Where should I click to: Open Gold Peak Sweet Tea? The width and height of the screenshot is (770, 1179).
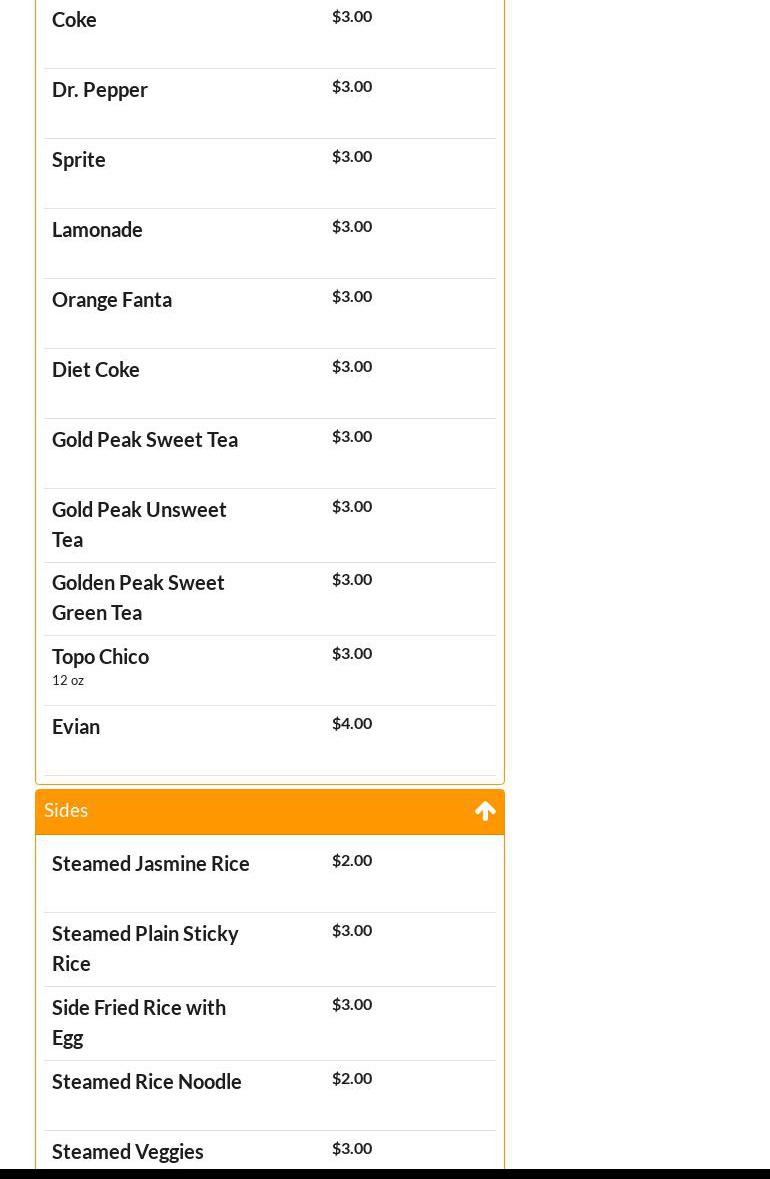point(145,440)
